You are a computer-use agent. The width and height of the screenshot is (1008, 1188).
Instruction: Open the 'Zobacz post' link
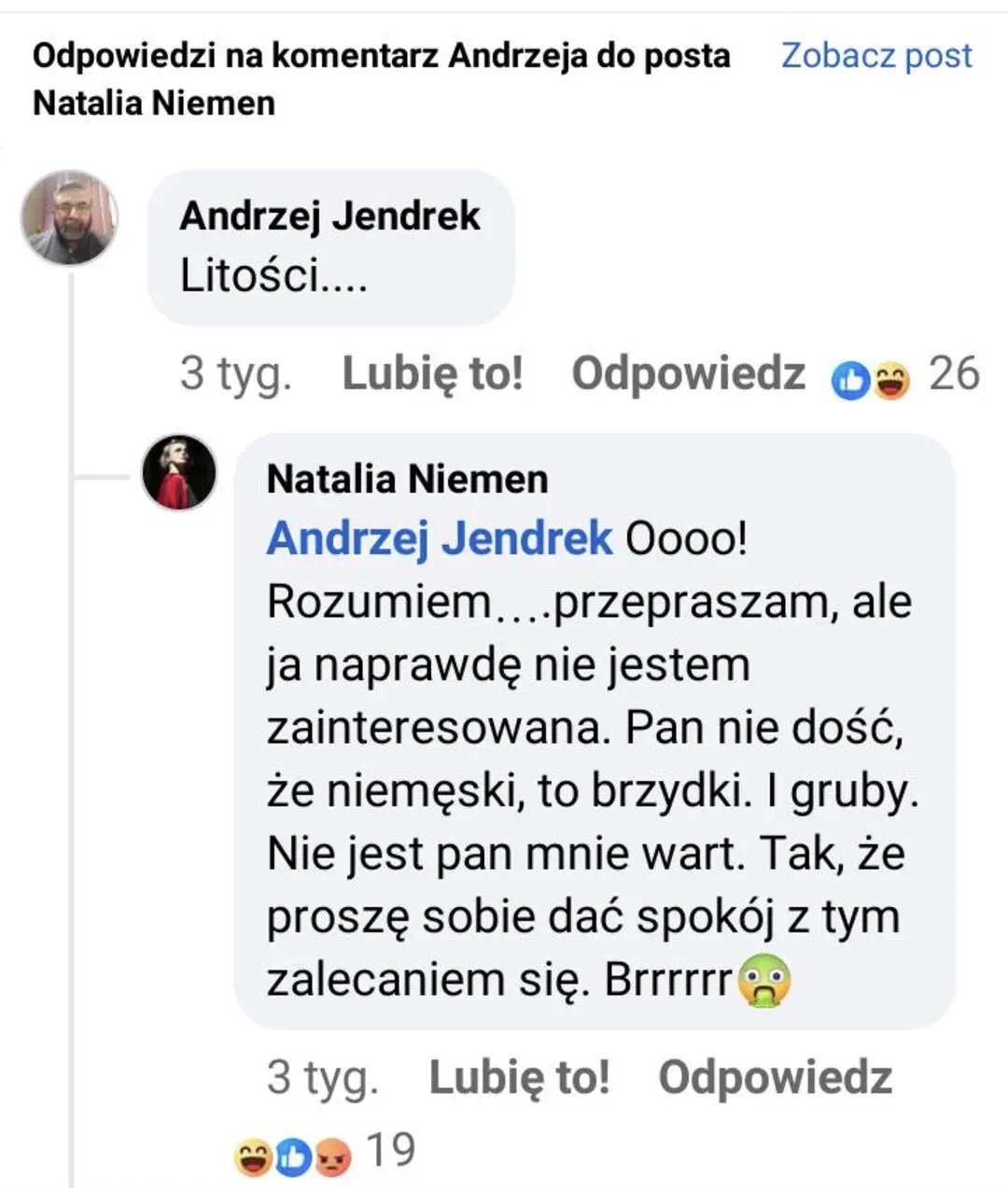tap(875, 55)
